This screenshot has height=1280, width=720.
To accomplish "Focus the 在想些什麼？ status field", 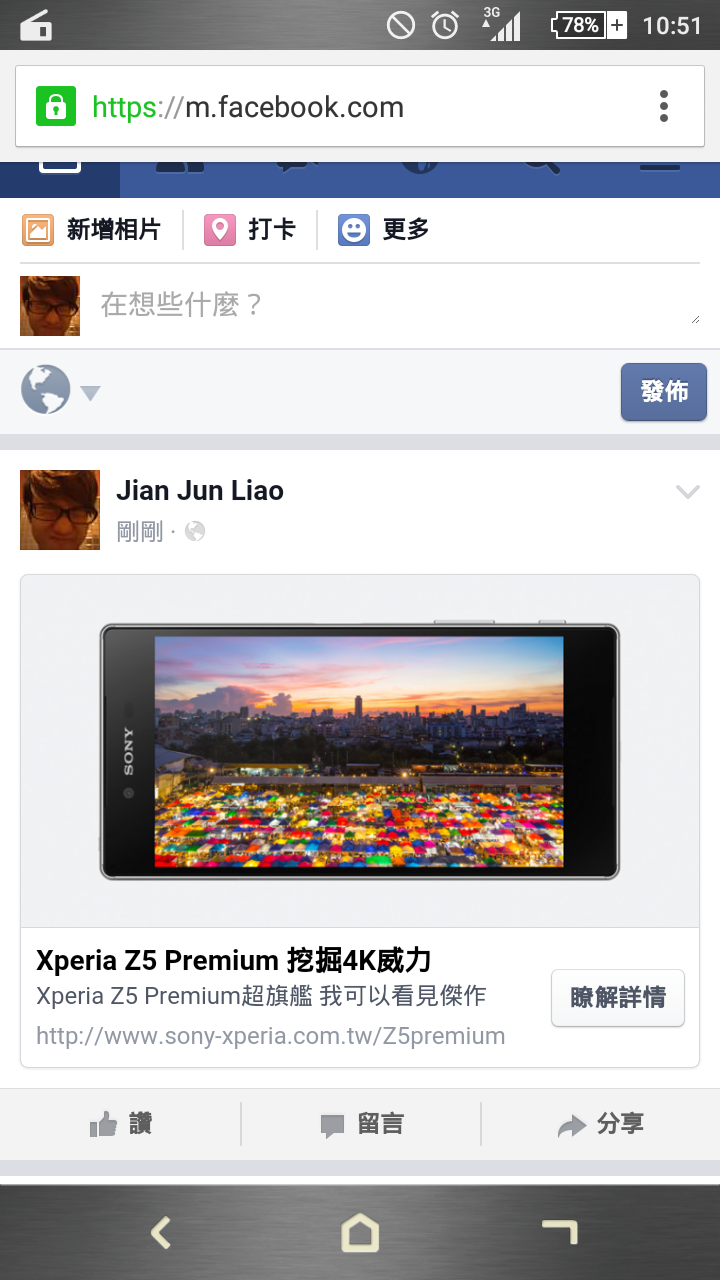I will click(390, 304).
